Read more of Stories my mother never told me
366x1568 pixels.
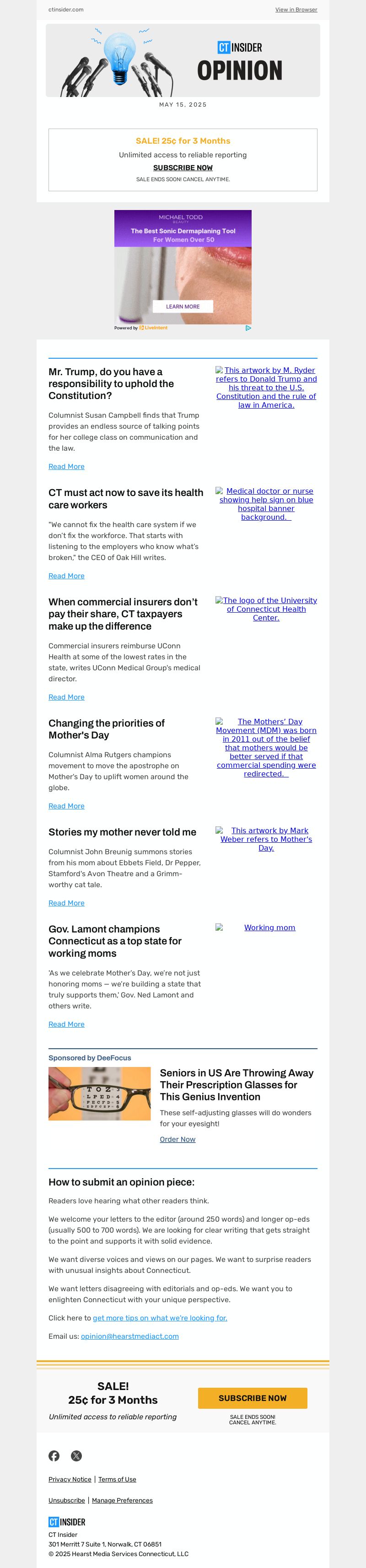tap(66, 903)
